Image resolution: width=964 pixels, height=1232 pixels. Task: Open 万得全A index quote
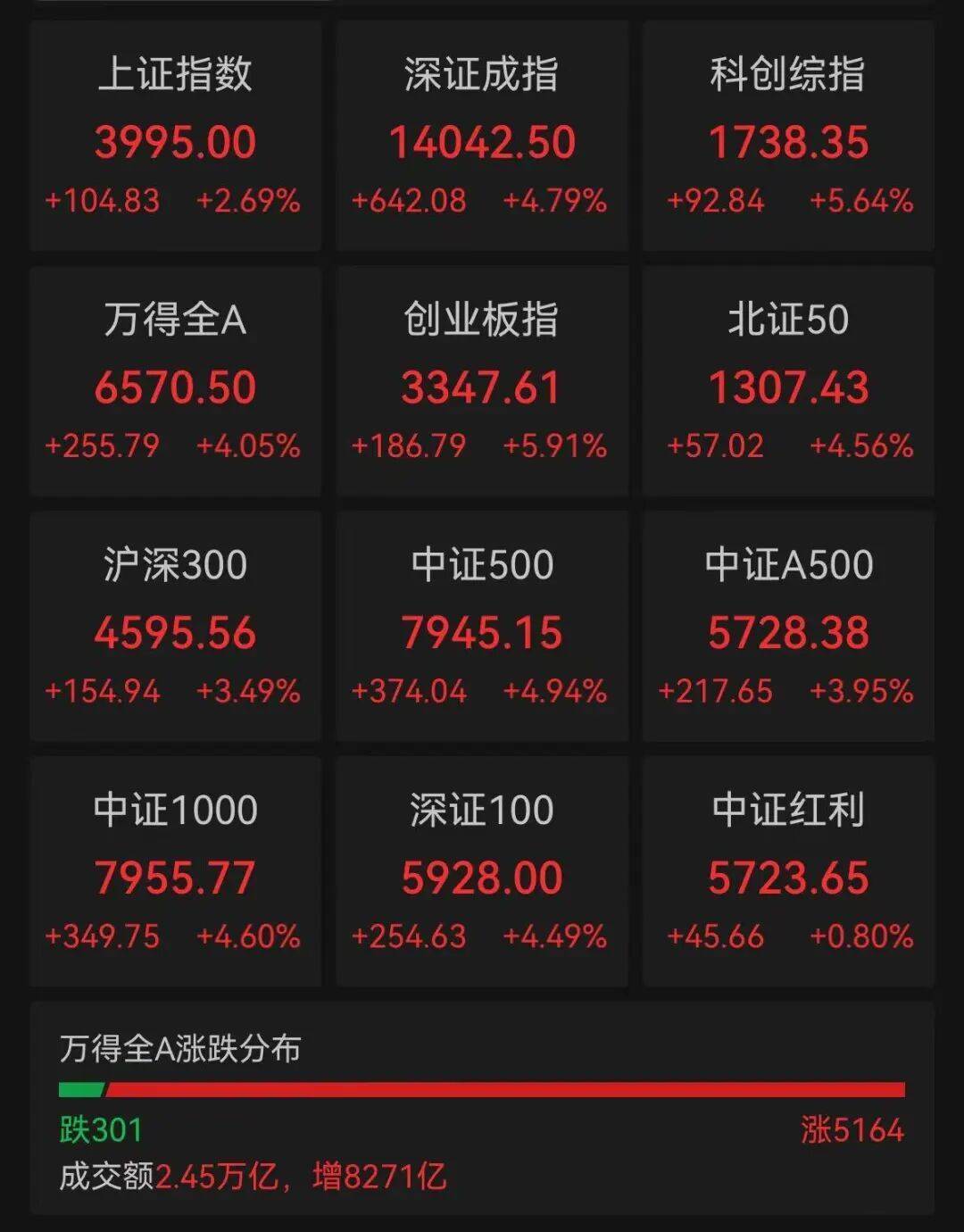[175, 382]
